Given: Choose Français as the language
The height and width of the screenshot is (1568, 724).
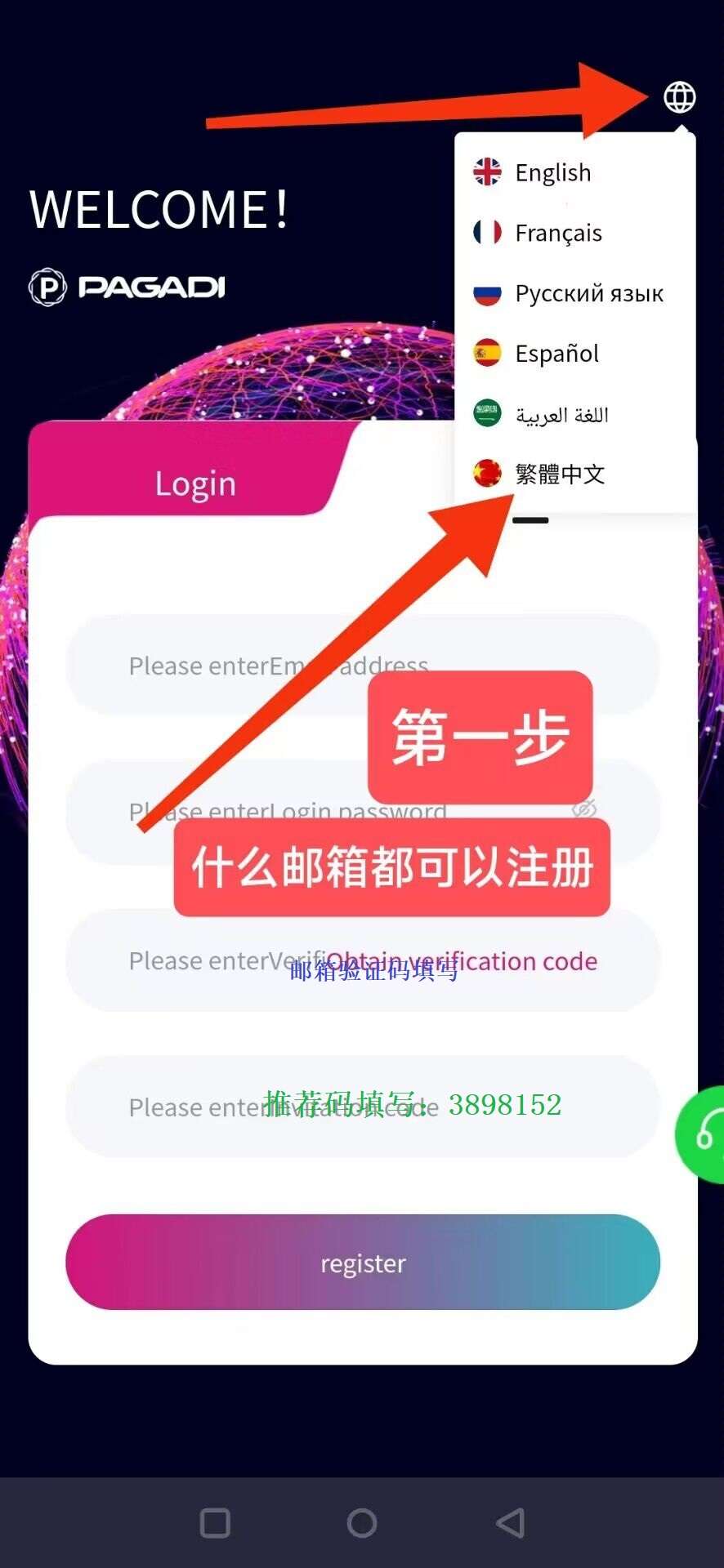Looking at the screenshot, I should pyautogui.click(x=557, y=233).
